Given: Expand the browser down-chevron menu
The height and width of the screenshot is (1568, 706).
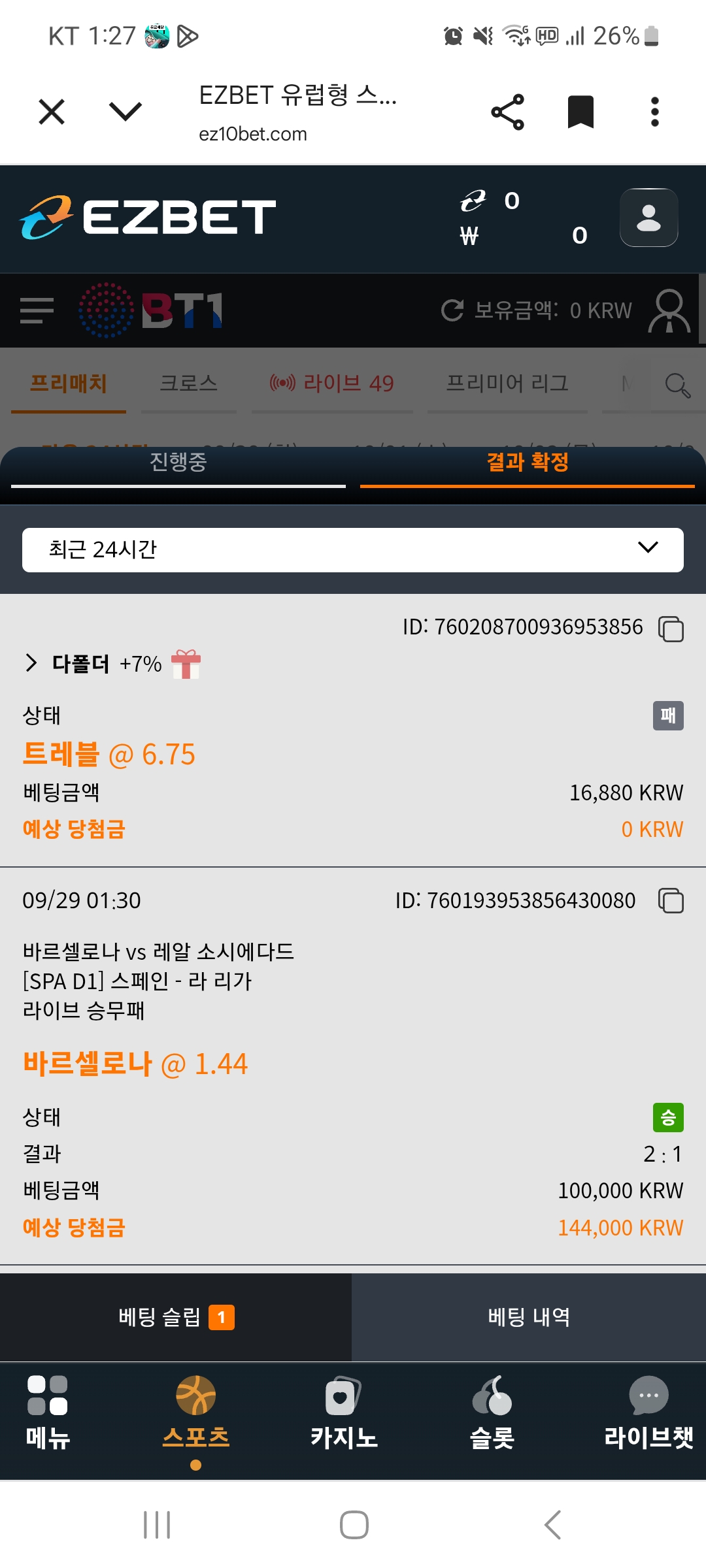Looking at the screenshot, I should [x=125, y=112].
